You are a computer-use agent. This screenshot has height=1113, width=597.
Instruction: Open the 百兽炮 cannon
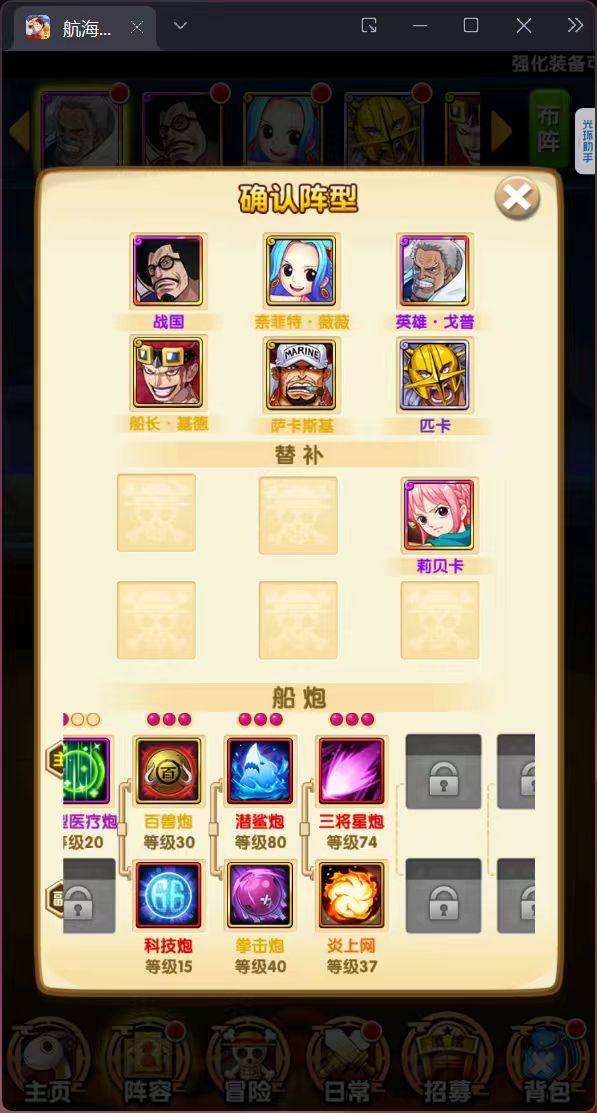coord(169,770)
